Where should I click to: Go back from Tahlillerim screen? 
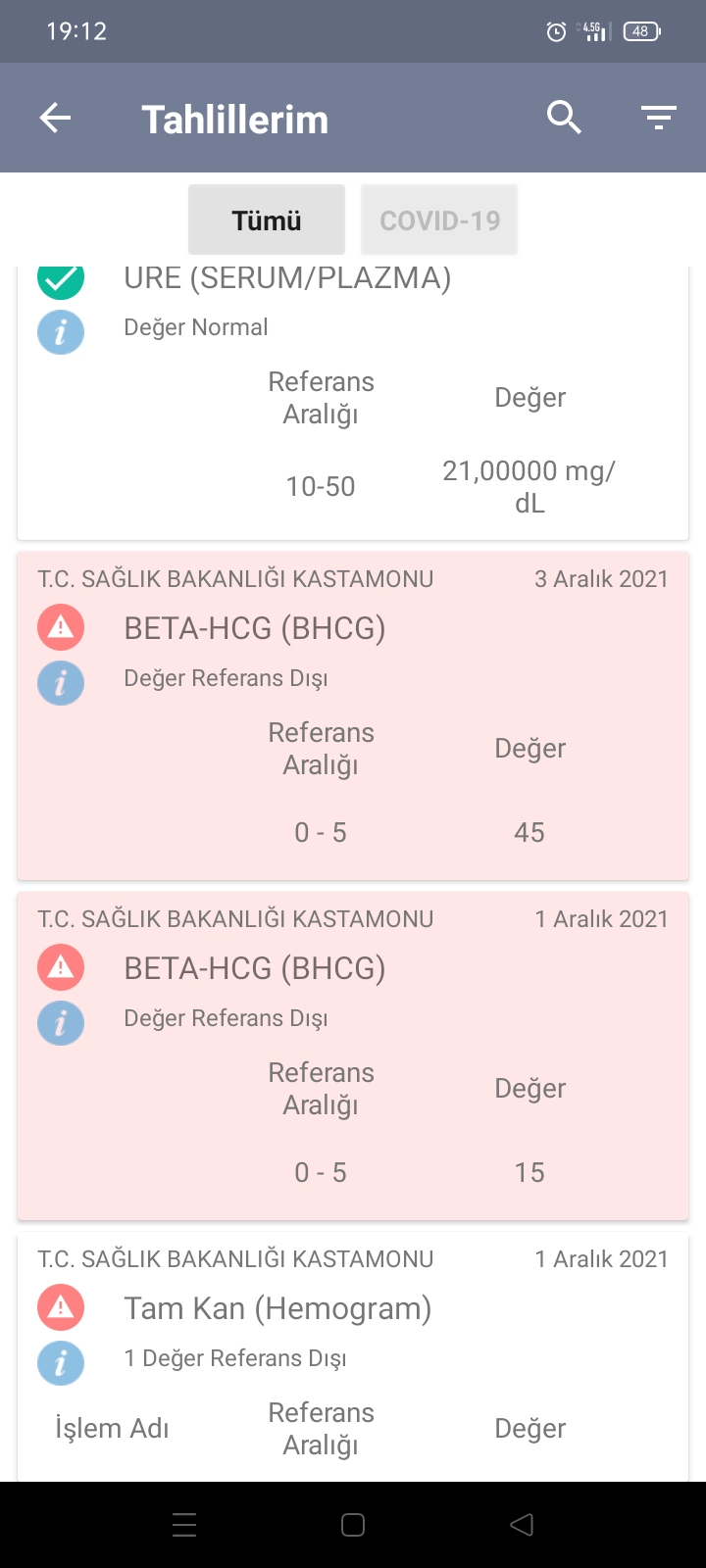(55, 119)
